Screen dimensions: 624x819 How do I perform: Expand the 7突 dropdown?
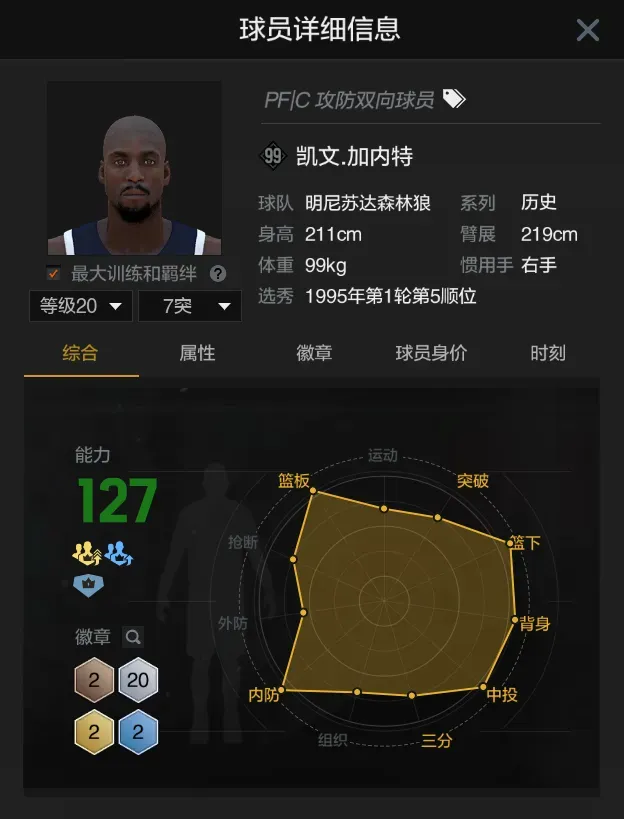coord(189,306)
